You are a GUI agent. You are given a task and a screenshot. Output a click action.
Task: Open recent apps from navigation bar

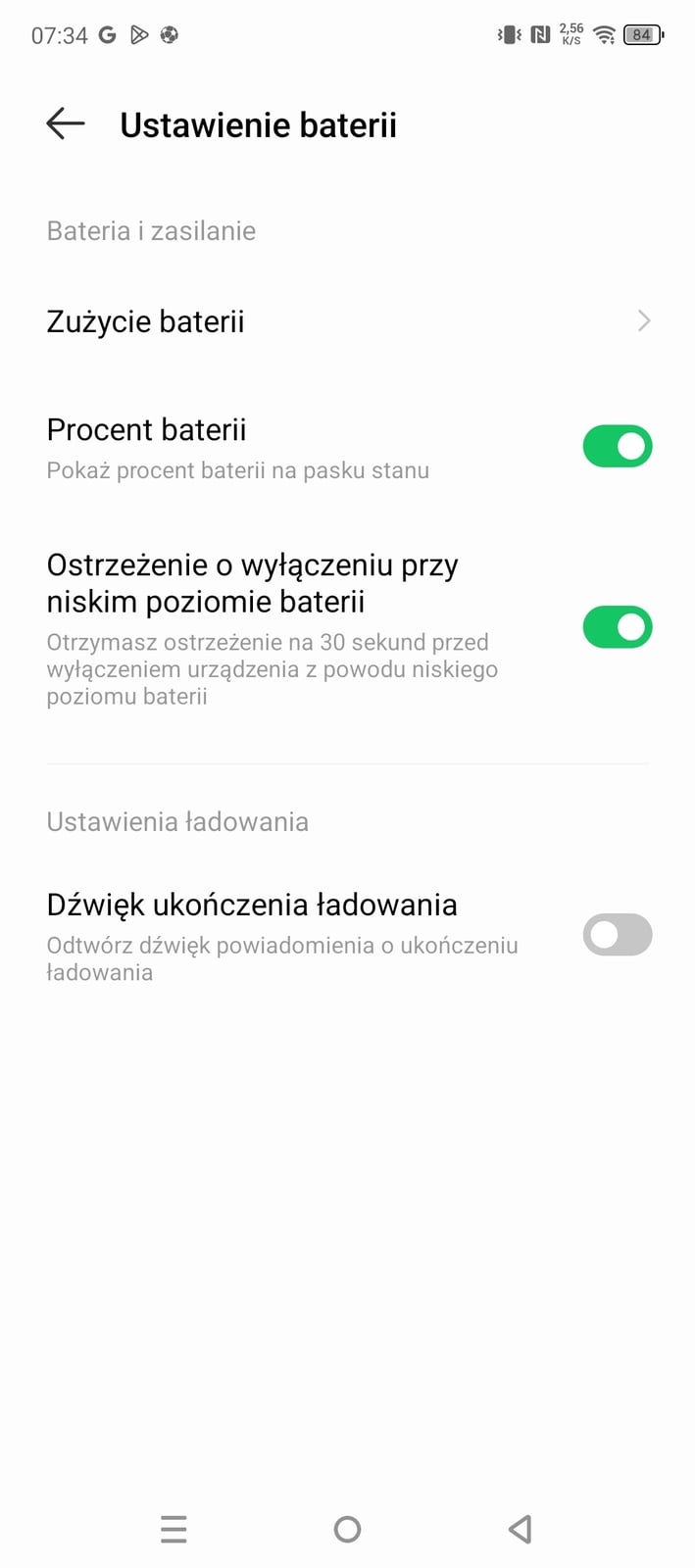(x=174, y=1529)
